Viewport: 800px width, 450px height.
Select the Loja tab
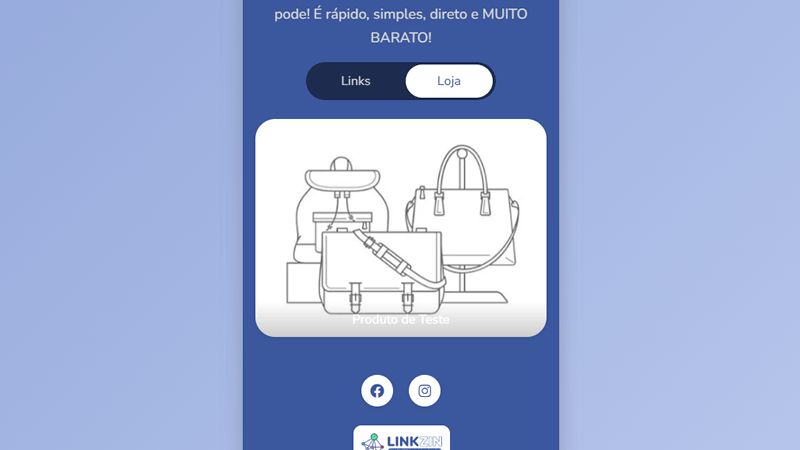point(449,81)
